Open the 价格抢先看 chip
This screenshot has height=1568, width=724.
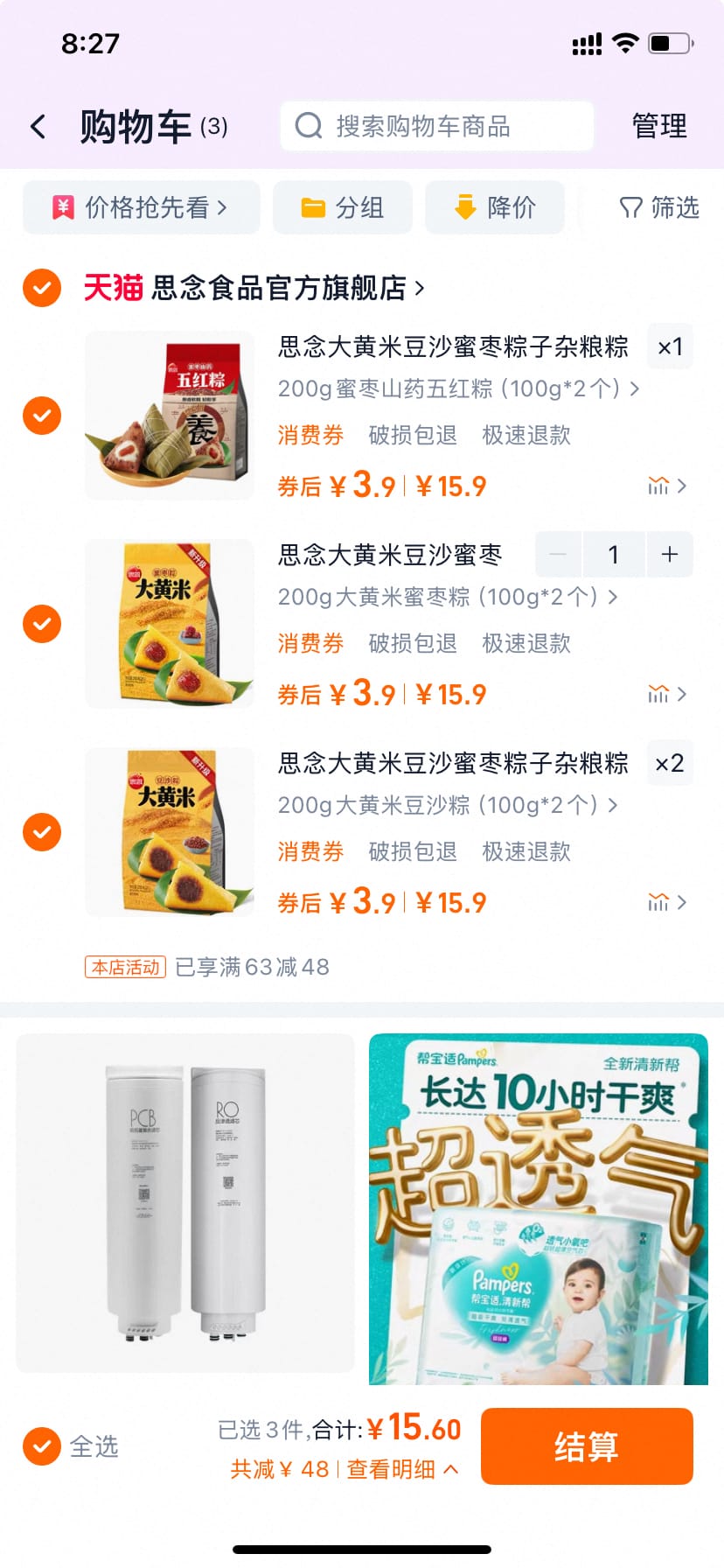coord(142,207)
